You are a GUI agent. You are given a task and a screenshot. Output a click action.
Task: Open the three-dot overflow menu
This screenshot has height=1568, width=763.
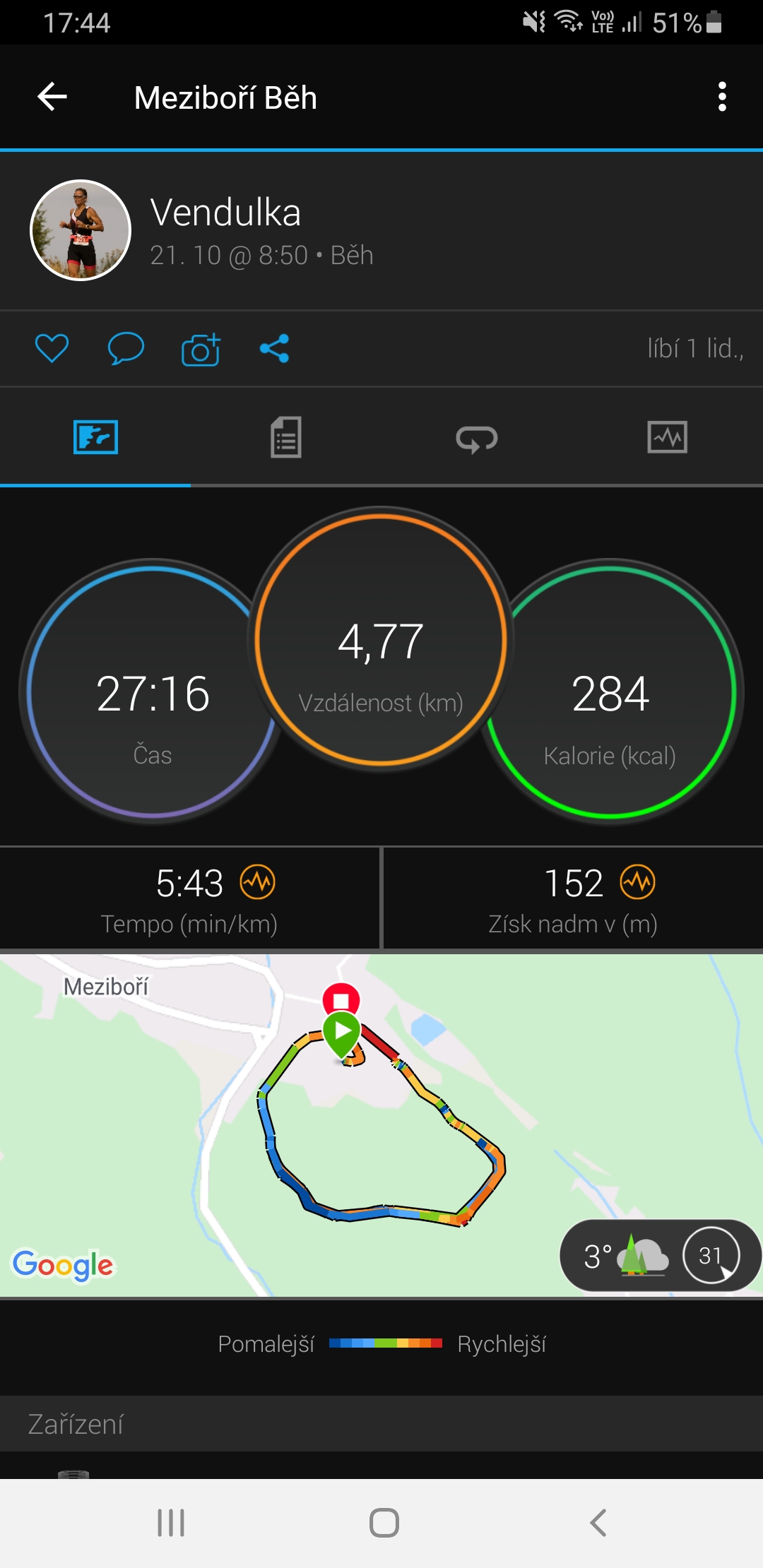(721, 97)
